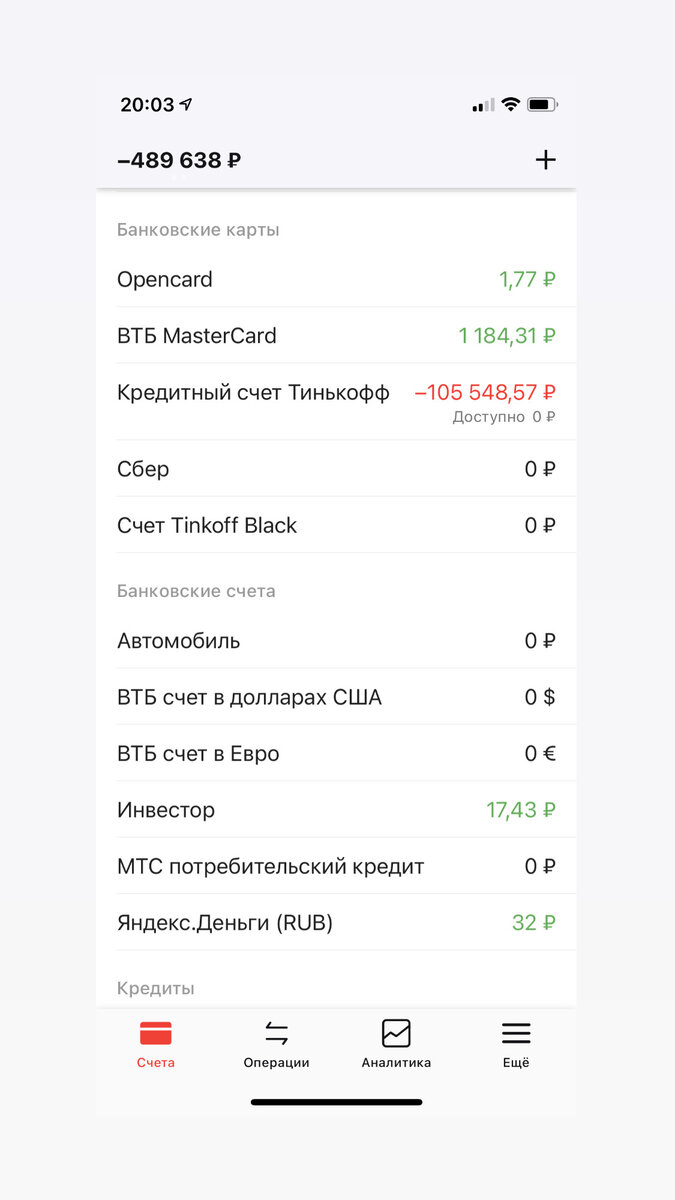The image size is (675, 1200).
Task: Tap the plus icon to add account
Action: [x=545, y=160]
